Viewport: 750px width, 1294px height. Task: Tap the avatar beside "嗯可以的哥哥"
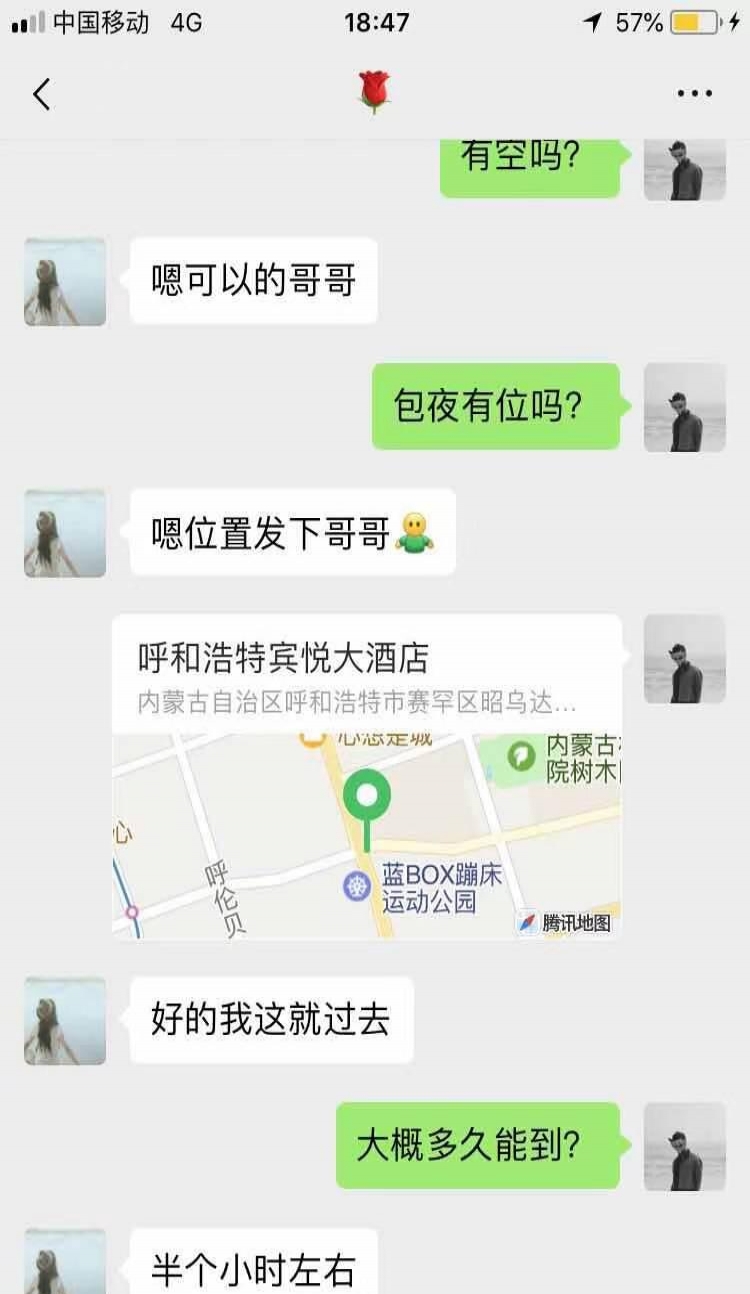click(65, 281)
